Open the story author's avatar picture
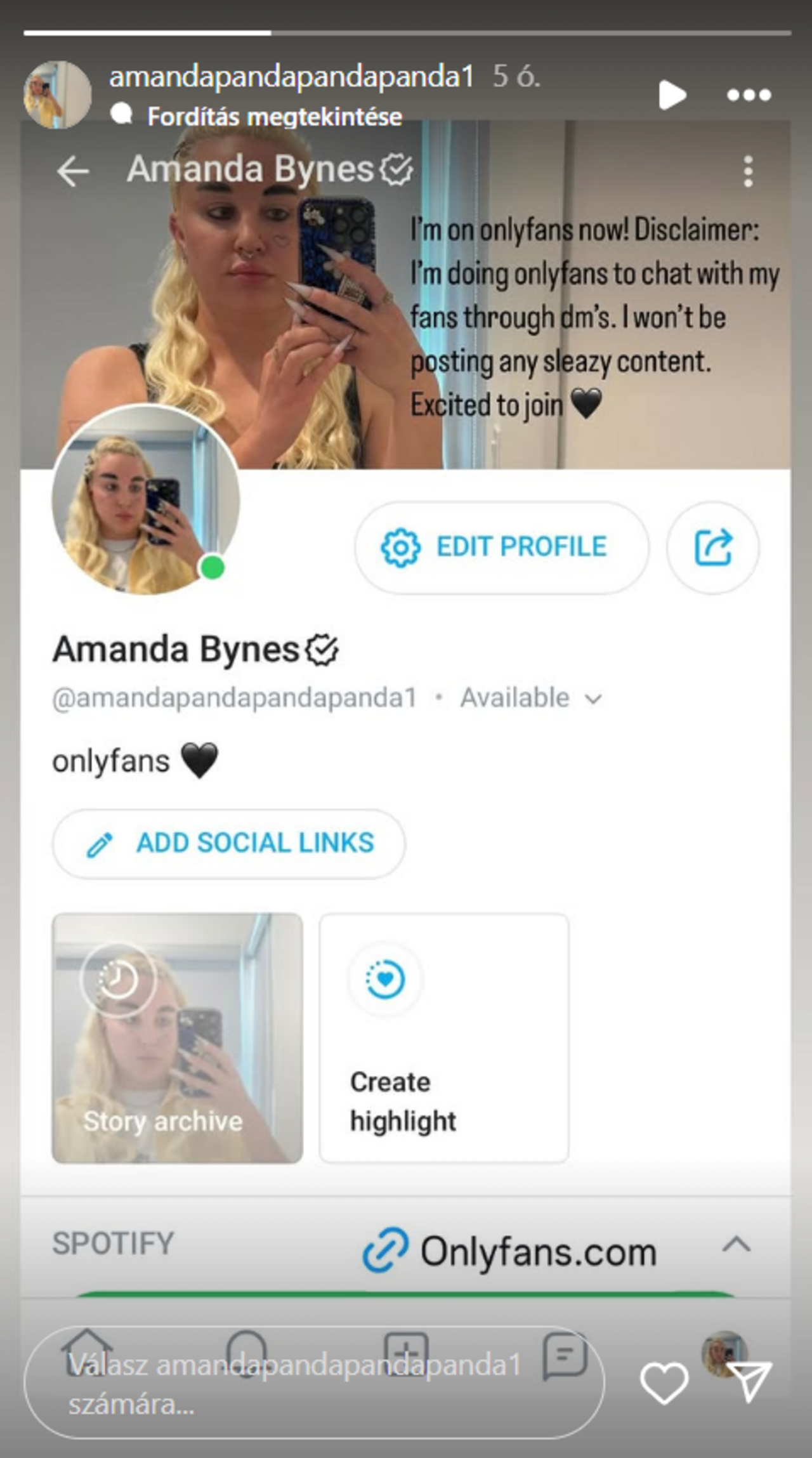The height and width of the screenshot is (1458, 812). point(58,95)
